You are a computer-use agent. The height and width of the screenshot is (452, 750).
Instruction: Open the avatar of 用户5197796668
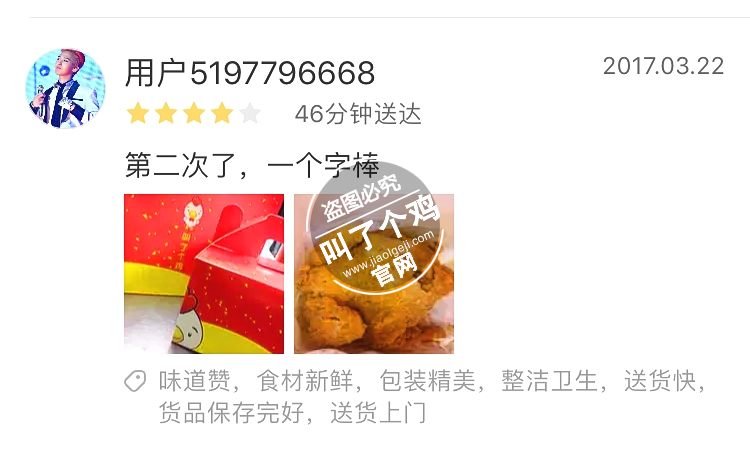click(65, 88)
